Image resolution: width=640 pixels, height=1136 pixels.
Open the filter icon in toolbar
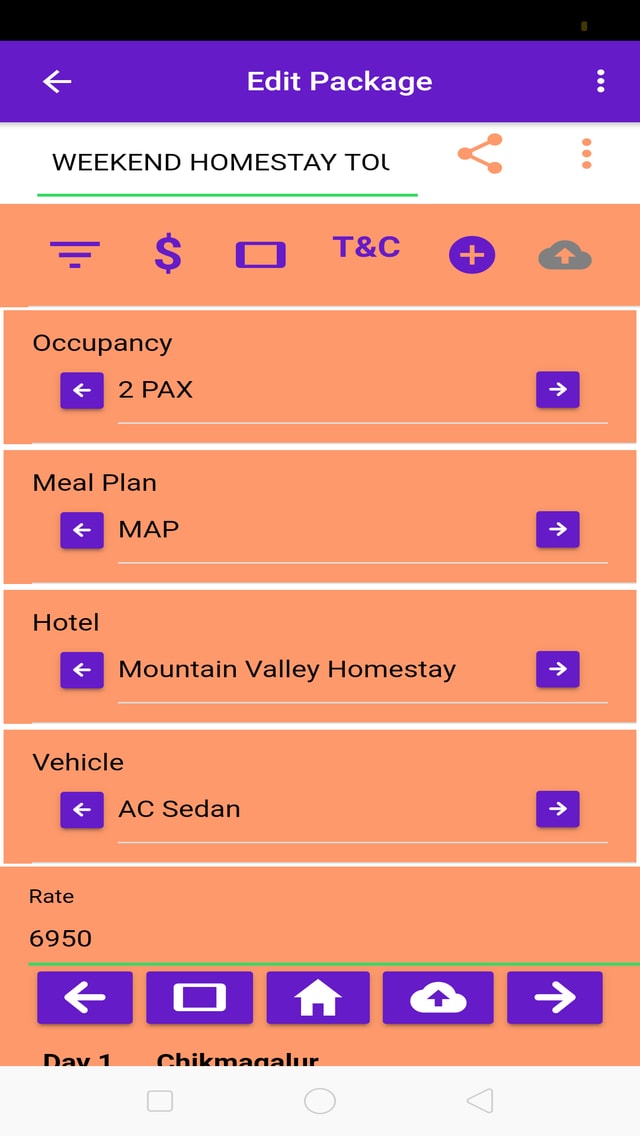75,255
